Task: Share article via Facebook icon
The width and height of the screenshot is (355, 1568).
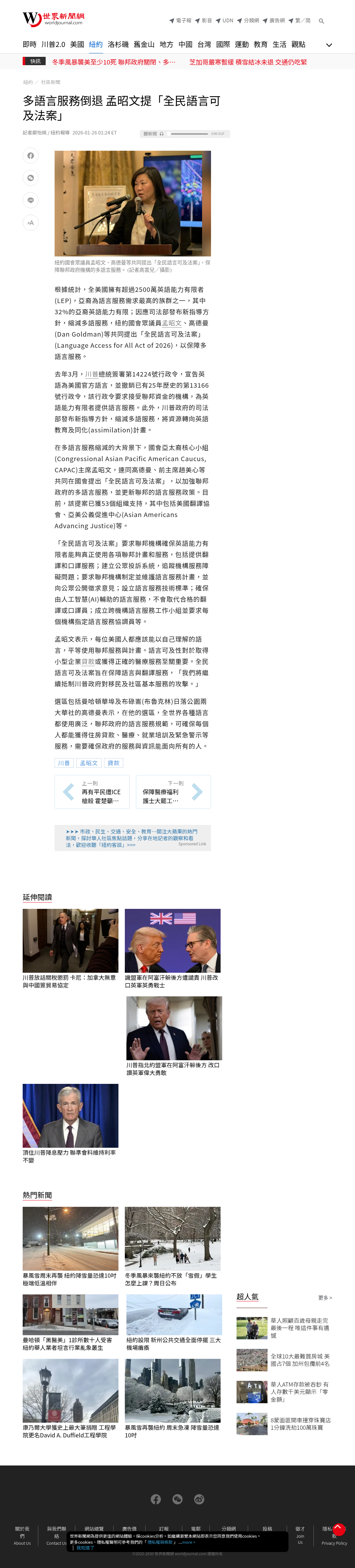Action: (x=30, y=156)
